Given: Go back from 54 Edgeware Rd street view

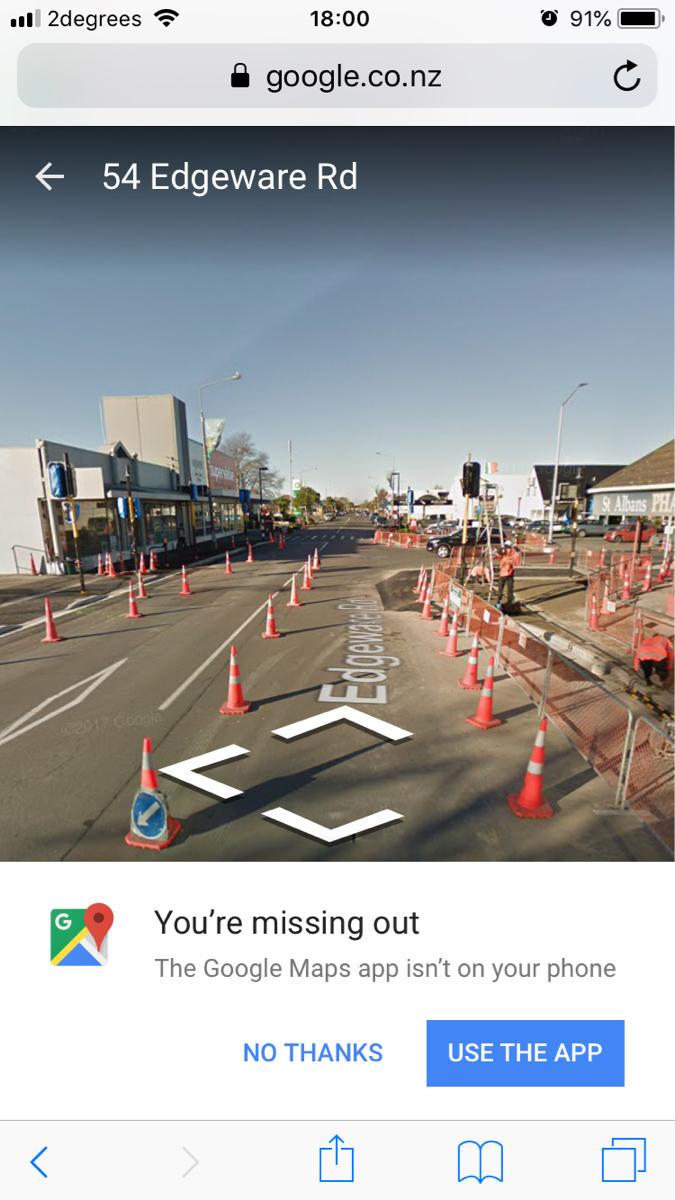Looking at the screenshot, I should (49, 177).
